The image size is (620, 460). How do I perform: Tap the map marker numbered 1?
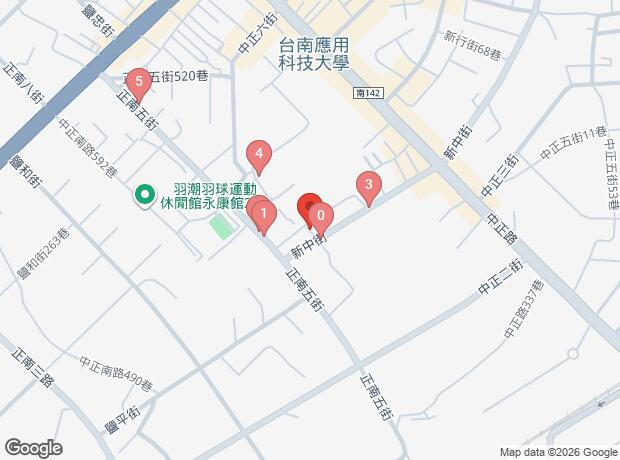click(264, 213)
